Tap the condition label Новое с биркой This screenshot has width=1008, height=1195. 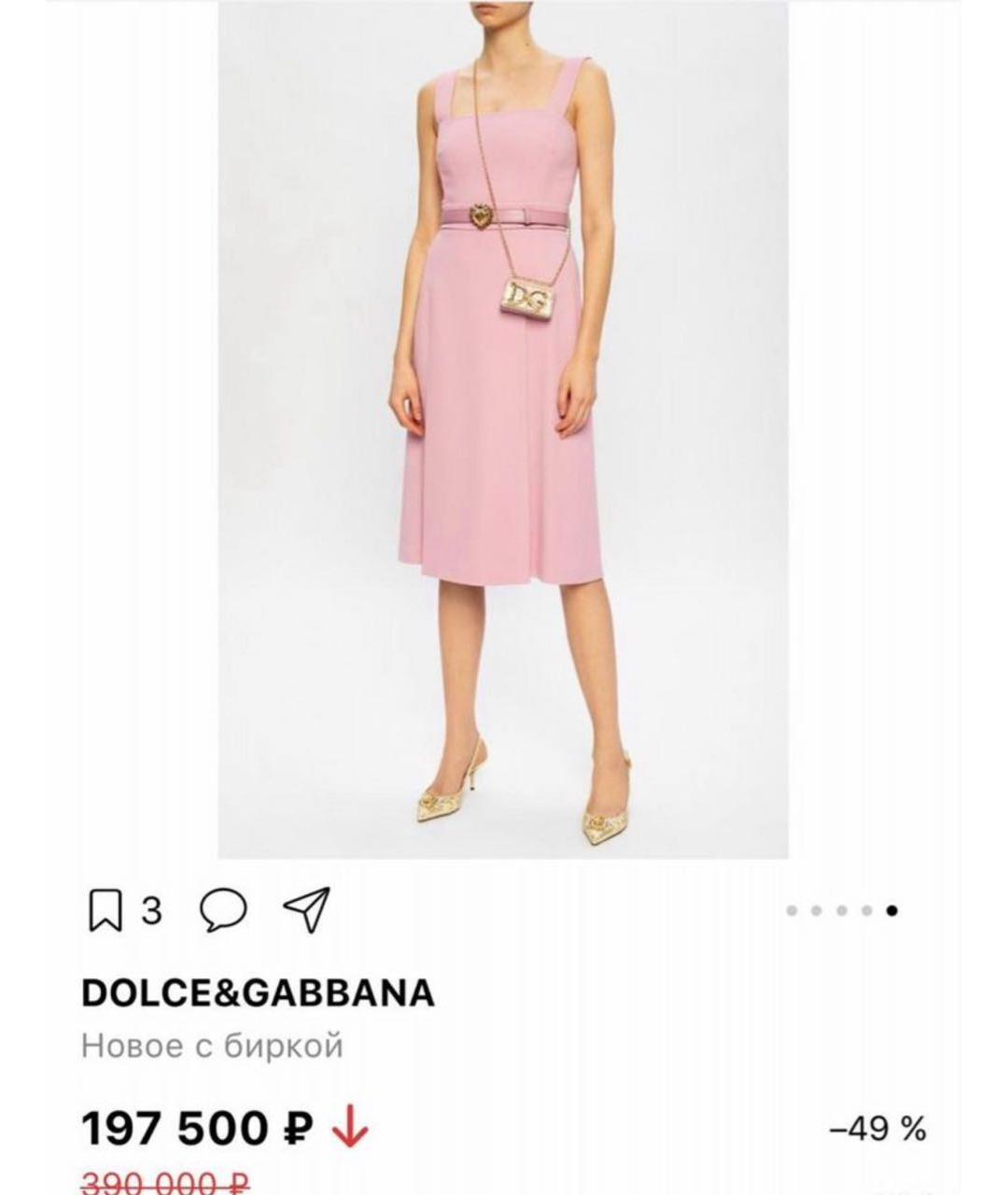pos(211,1045)
